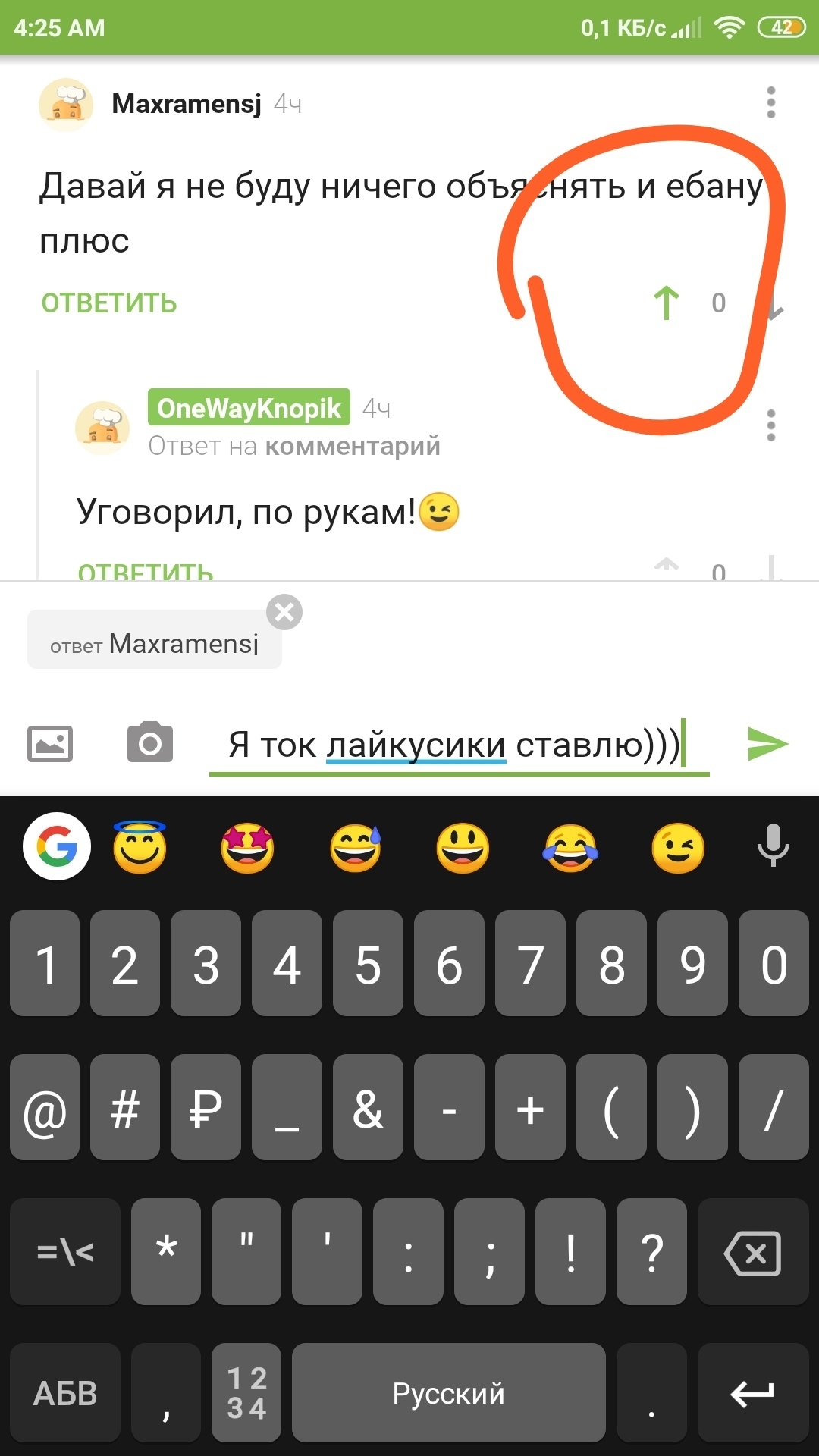Insert the tears of joy emoji suggestion

pos(570,848)
